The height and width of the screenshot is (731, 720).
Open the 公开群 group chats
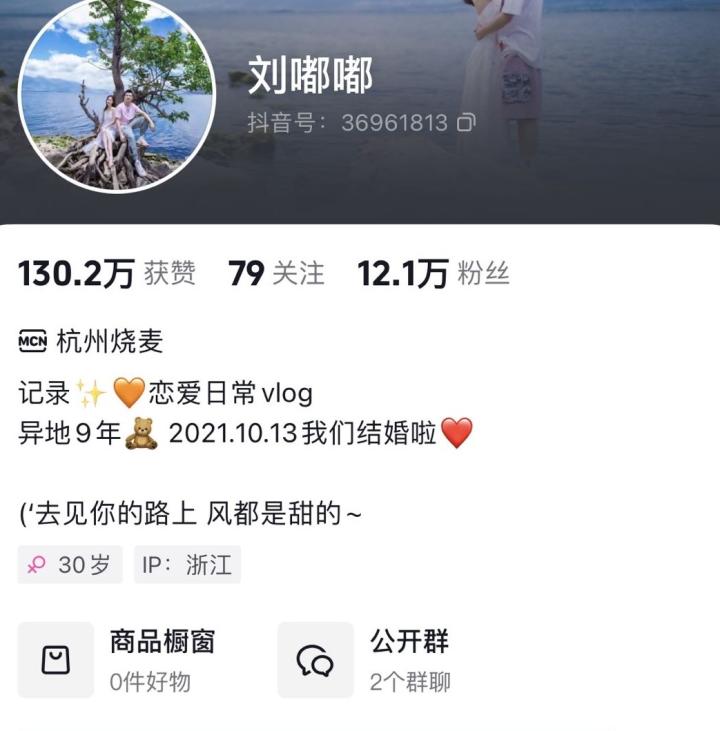coord(375,660)
